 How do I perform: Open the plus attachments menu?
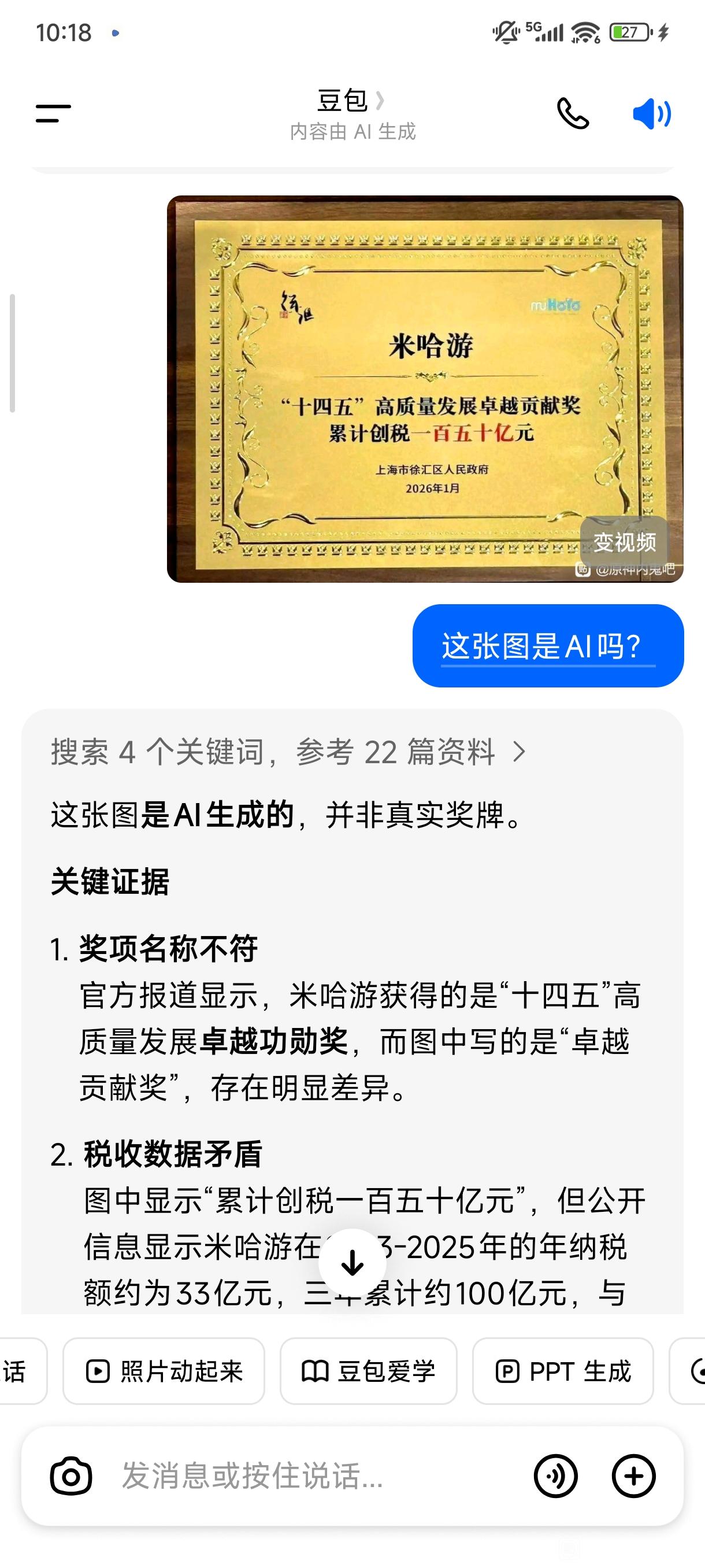[633, 1476]
